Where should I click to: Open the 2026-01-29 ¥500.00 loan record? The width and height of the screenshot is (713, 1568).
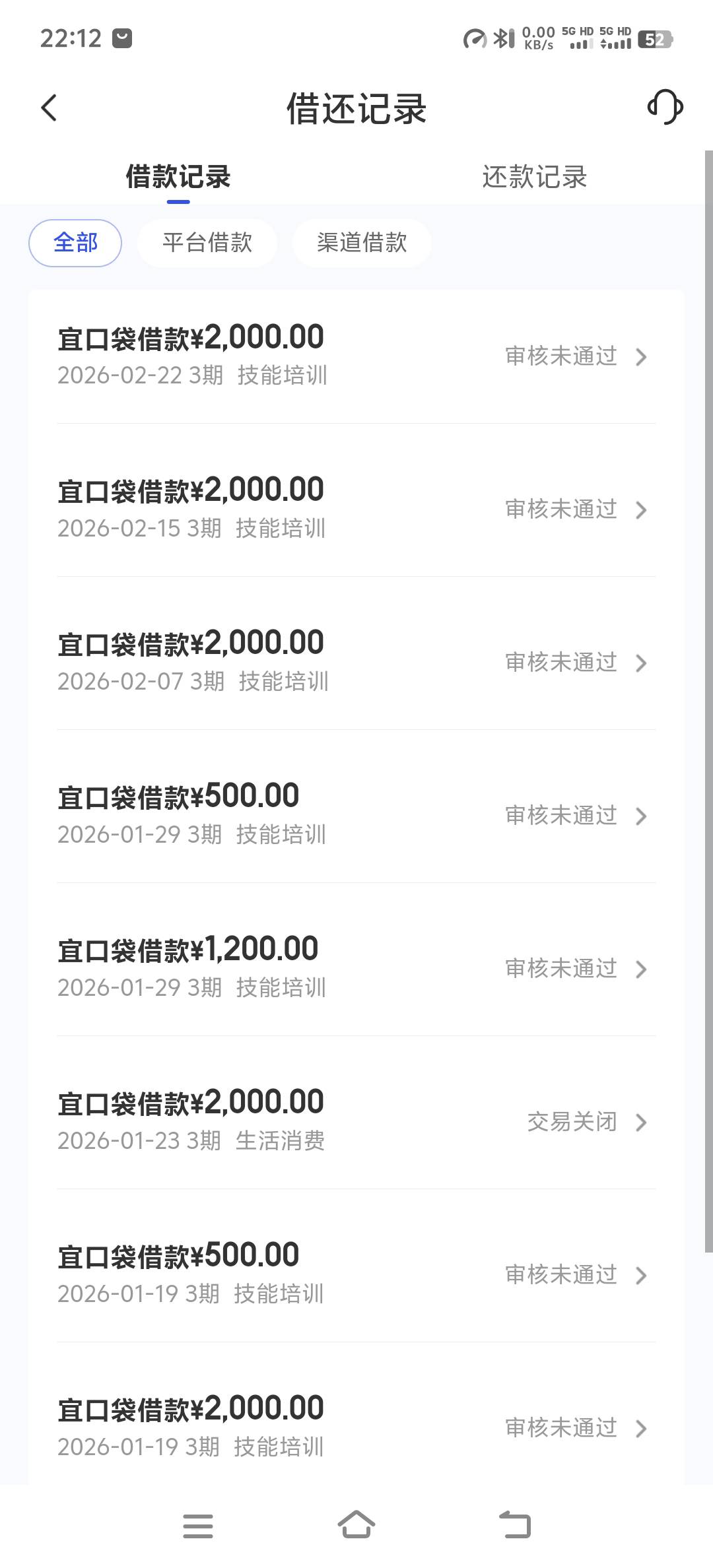[x=356, y=815]
